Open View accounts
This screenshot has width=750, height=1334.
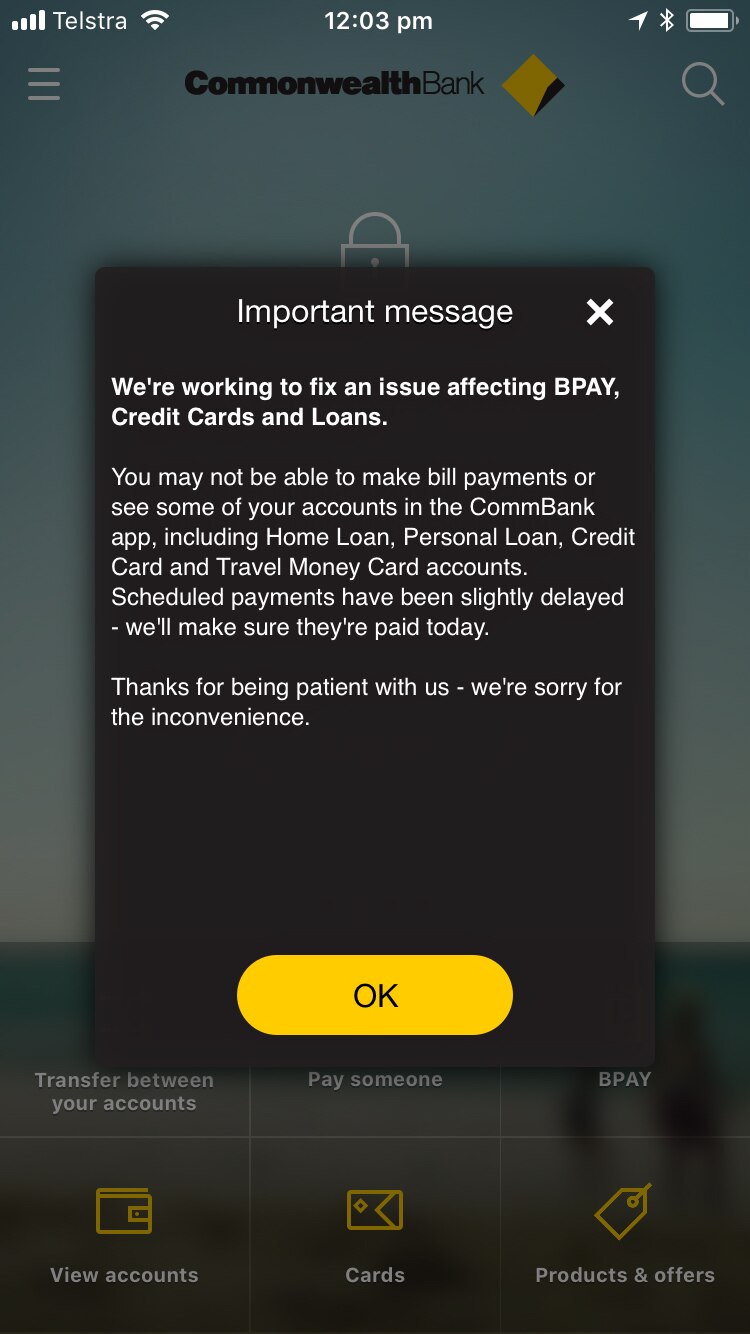124,1235
